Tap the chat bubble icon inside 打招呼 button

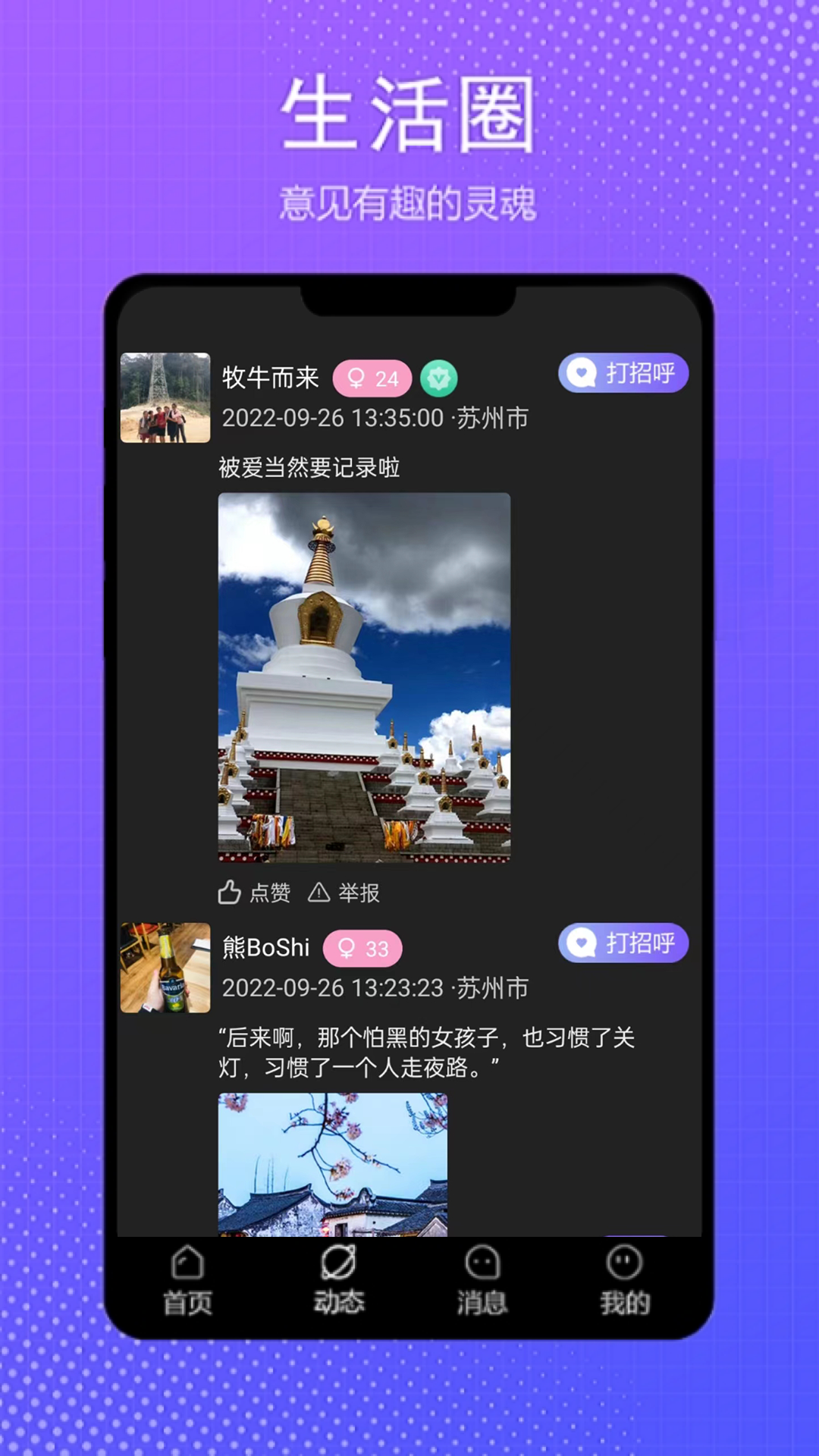click(582, 373)
